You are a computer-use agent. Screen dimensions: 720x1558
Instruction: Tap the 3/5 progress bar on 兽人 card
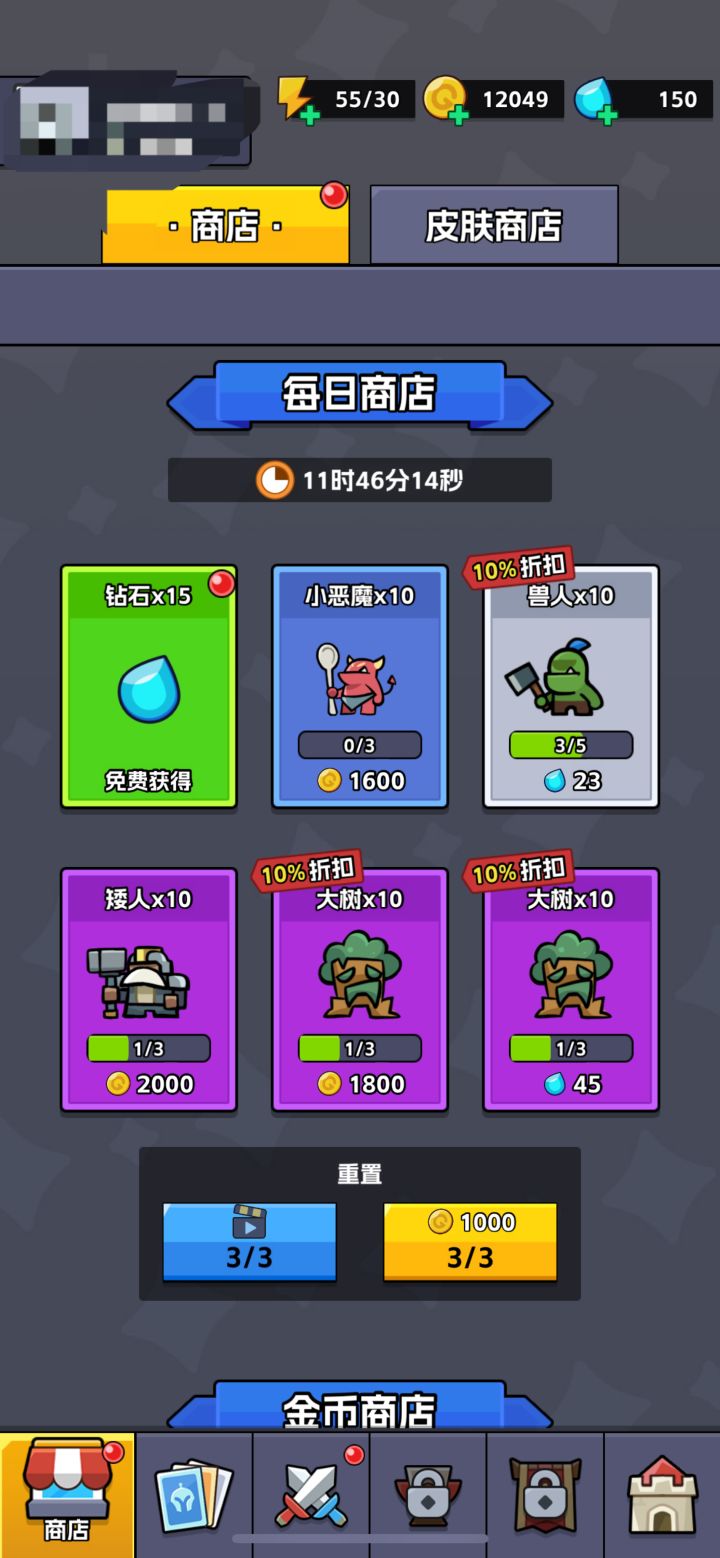[570, 744]
